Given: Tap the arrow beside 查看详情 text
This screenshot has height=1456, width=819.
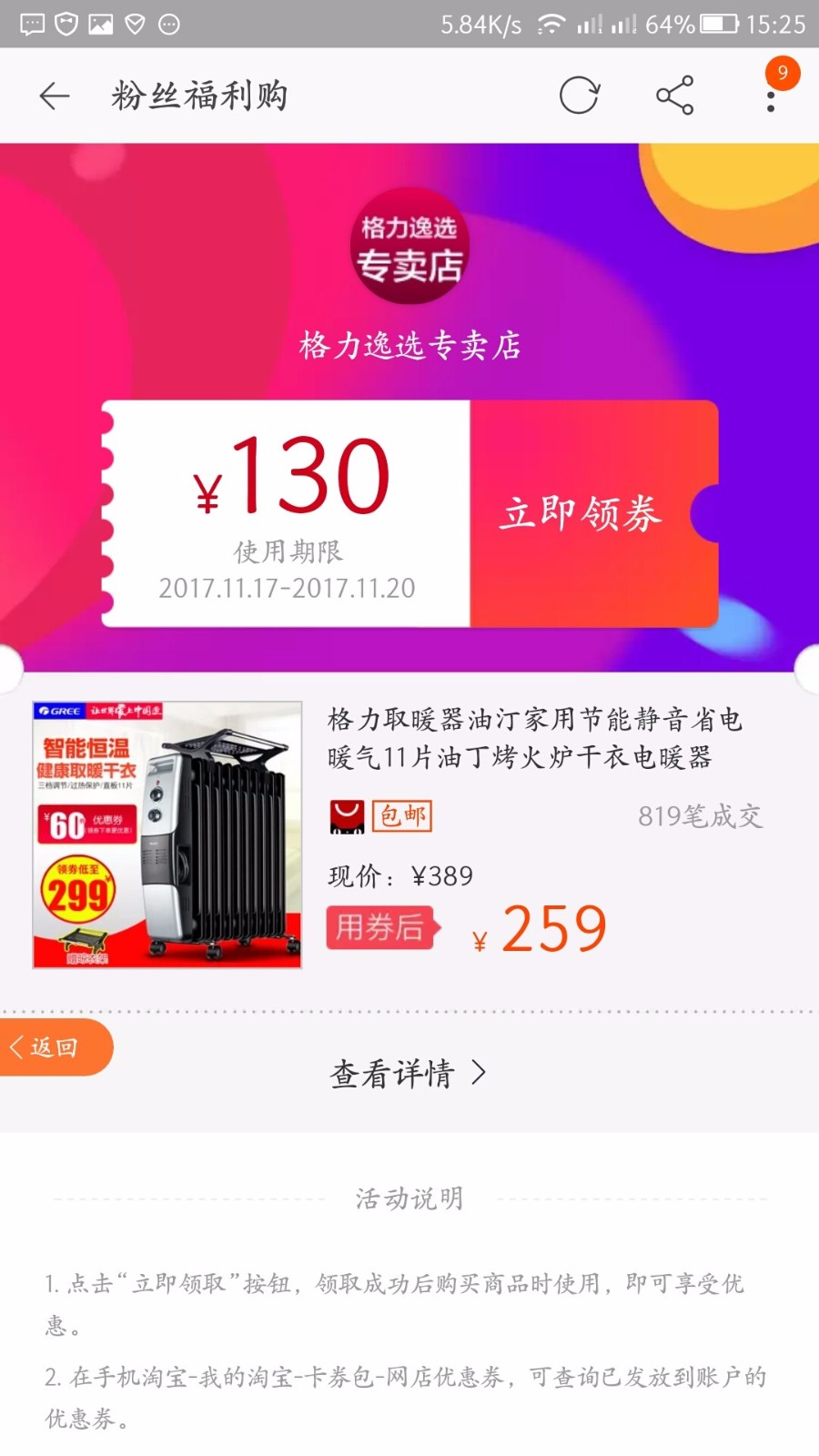Looking at the screenshot, I should tap(477, 1074).
